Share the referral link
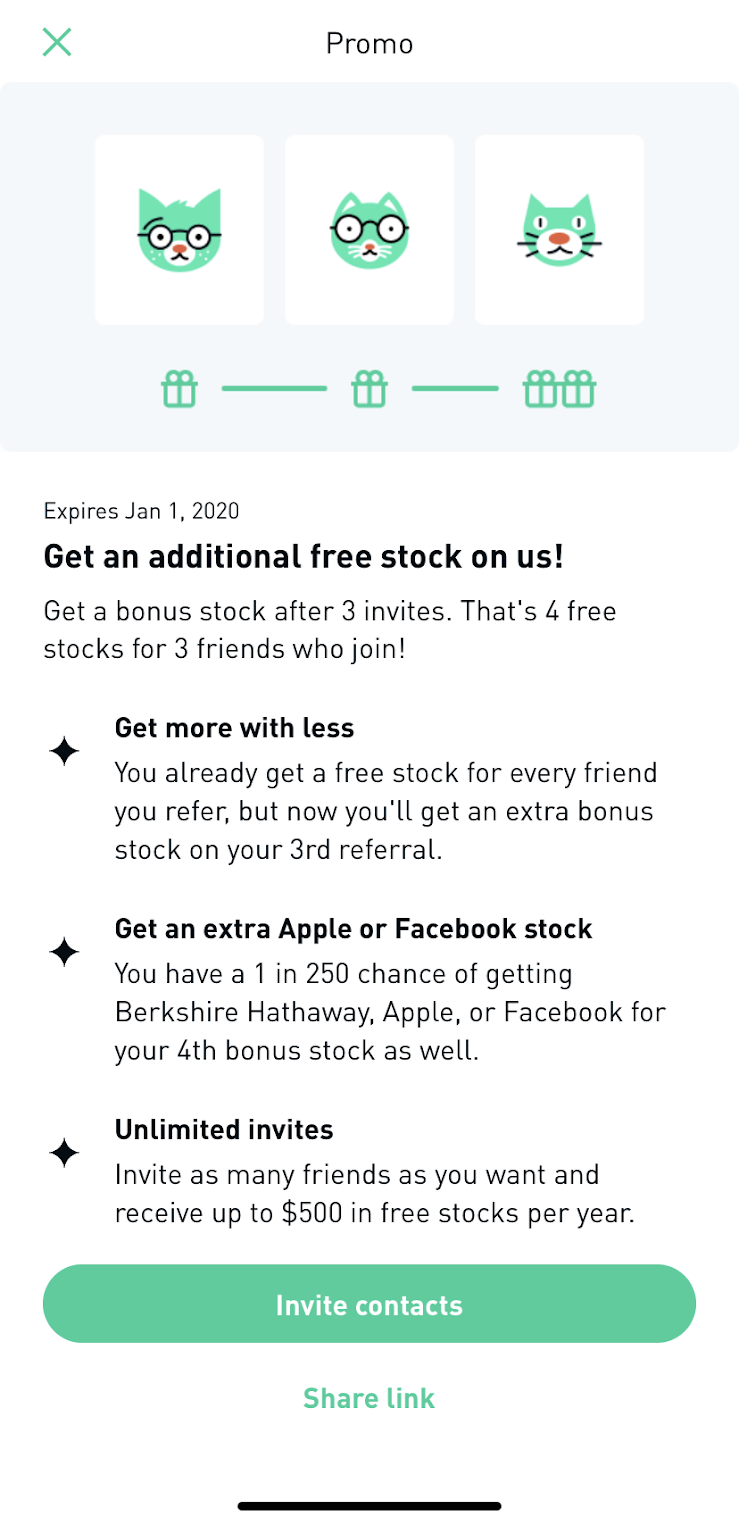The height and width of the screenshot is (1525, 739). coord(369,1397)
